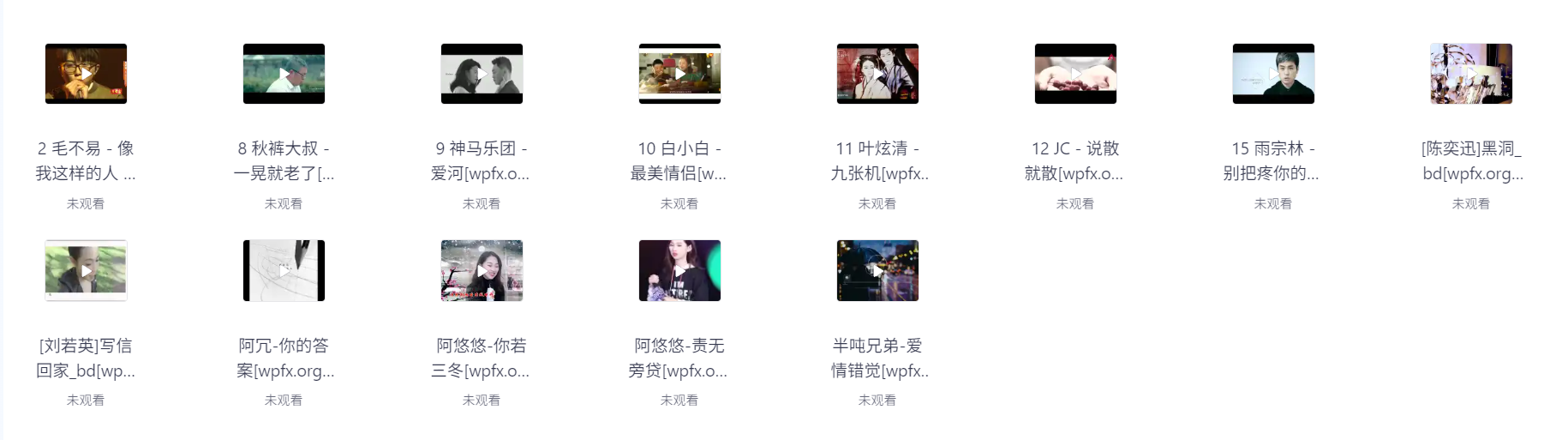Play 半吨兄弟 爱情错觉 video
Viewport: 1568px width, 440px height.
coord(877,270)
